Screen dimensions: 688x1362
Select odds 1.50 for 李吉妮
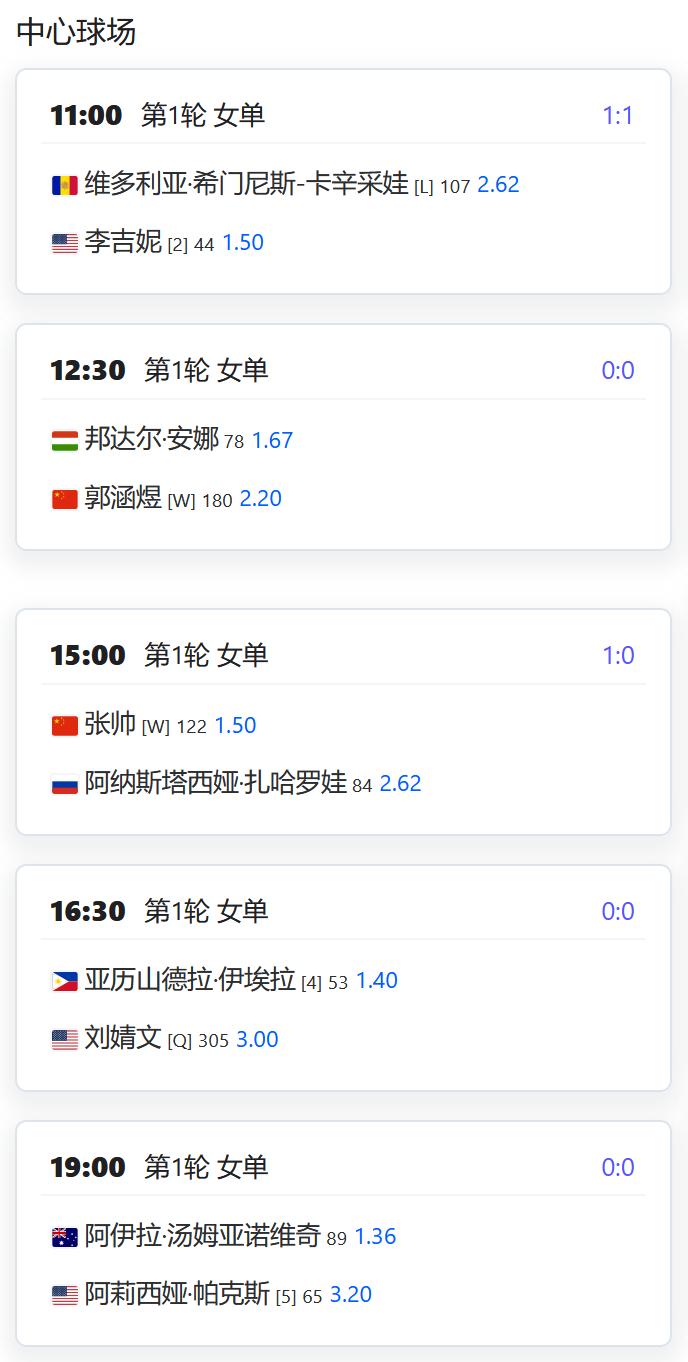(x=243, y=243)
